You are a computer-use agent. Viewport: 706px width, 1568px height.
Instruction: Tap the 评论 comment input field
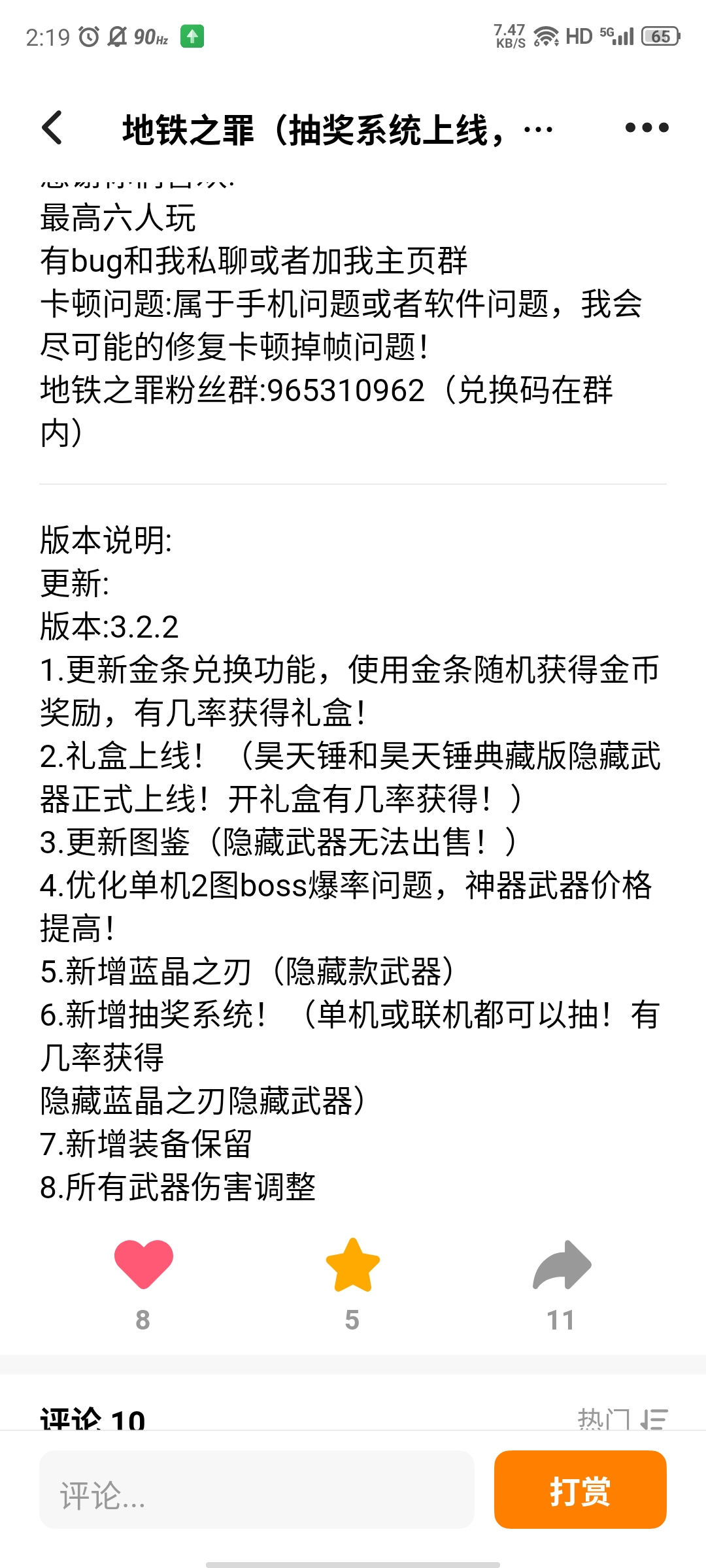click(256, 1490)
